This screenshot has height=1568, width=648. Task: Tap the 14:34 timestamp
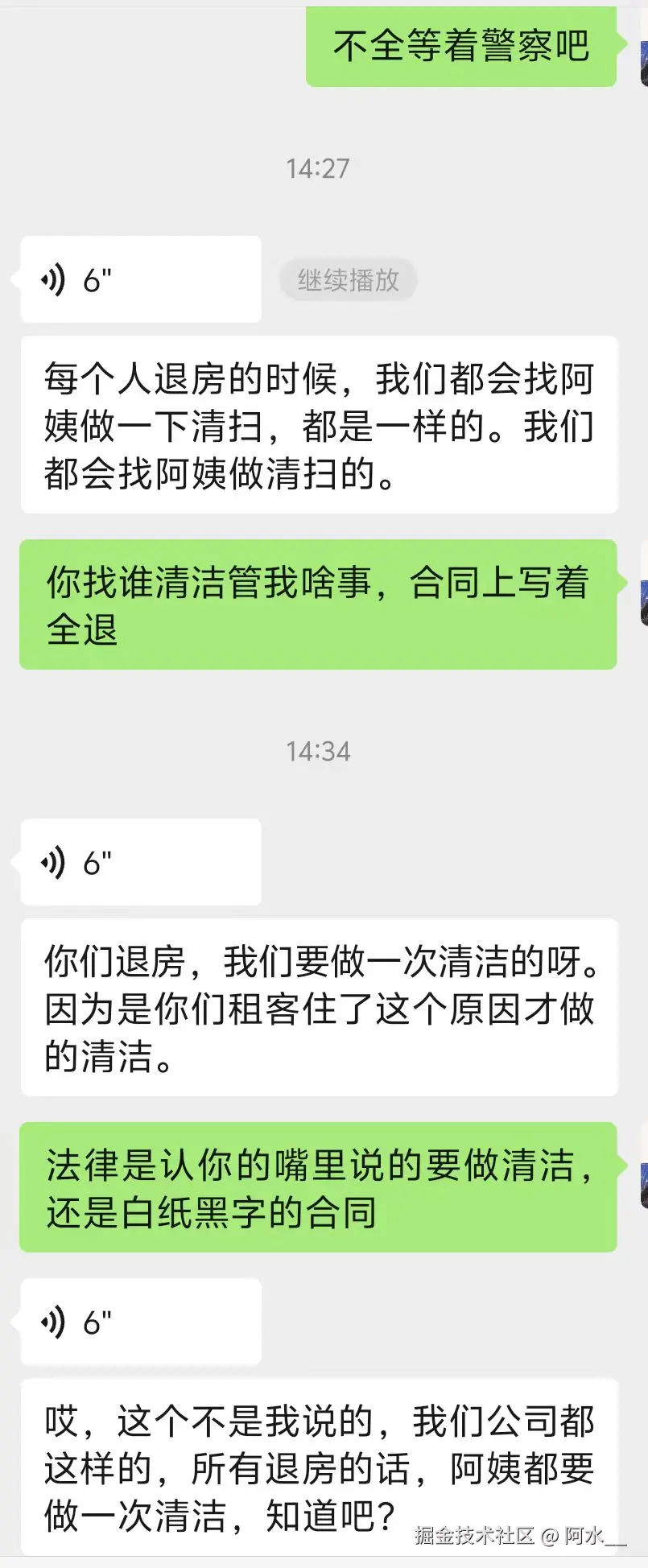tap(318, 751)
